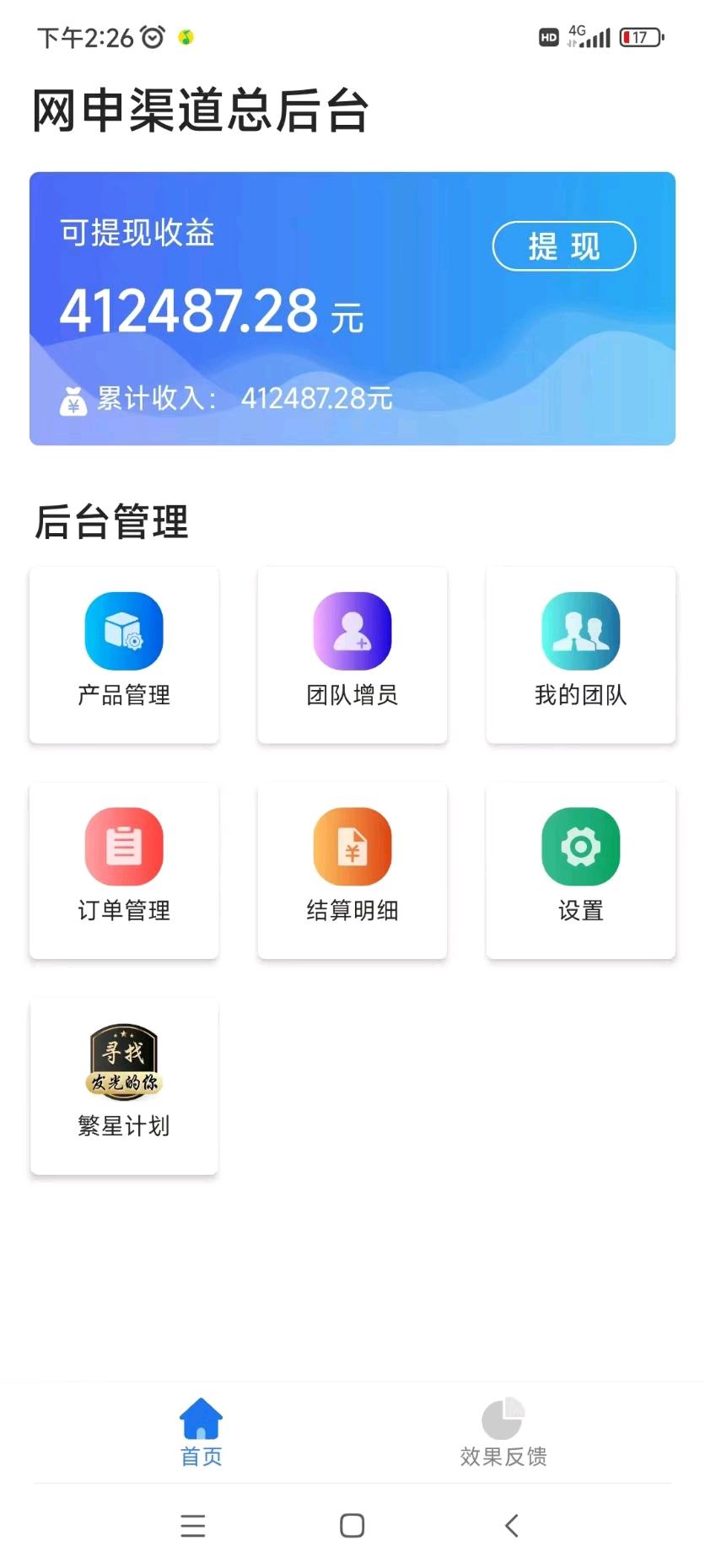Image resolution: width=705 pixels, height=1568 pixels.
Task: Open 订单管理 order management
Action: [124, 870]
